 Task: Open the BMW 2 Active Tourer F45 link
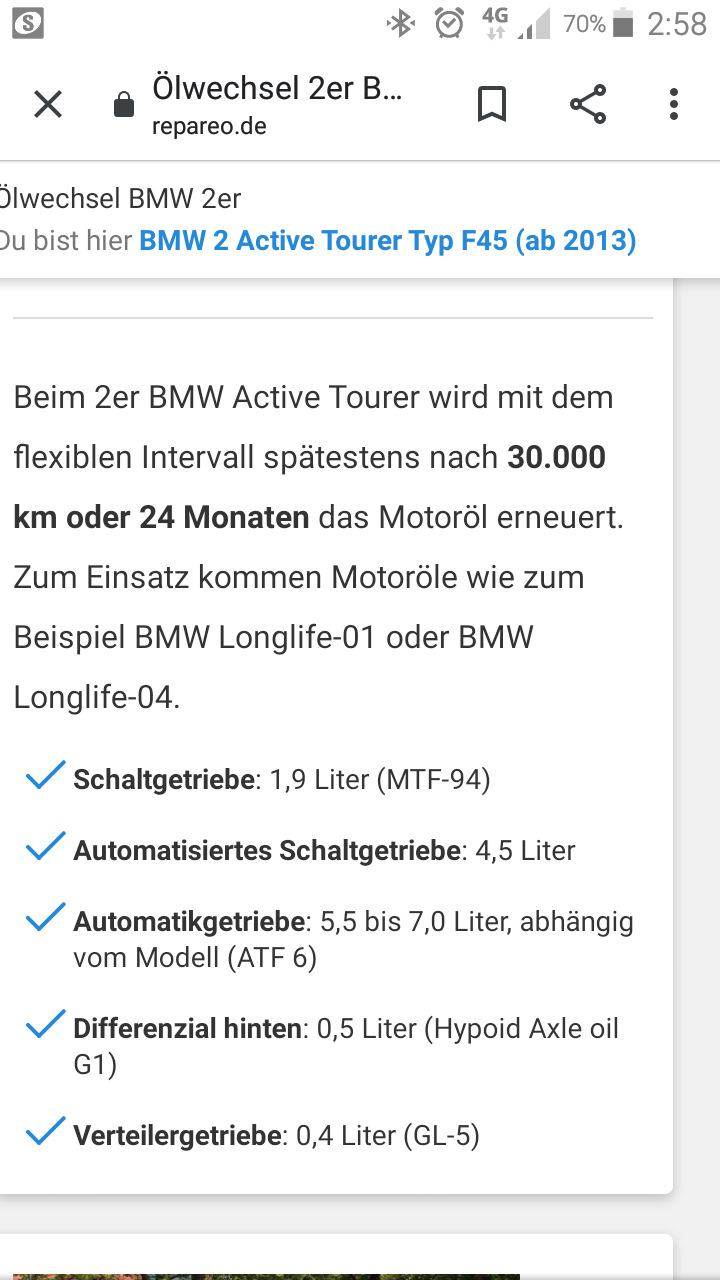tap(388, 241)
